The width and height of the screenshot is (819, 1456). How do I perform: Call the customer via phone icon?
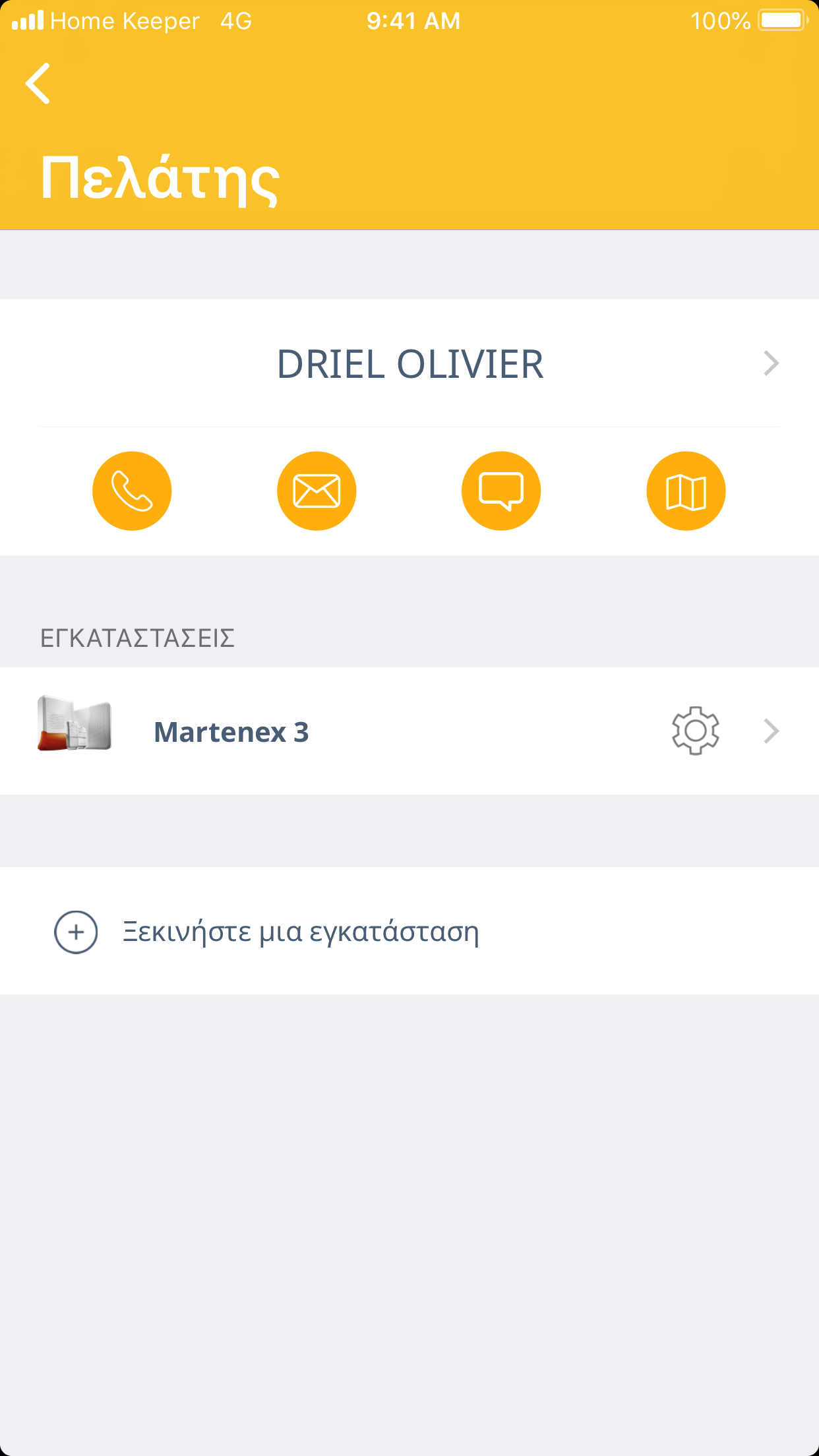click(x=132, y=491)
